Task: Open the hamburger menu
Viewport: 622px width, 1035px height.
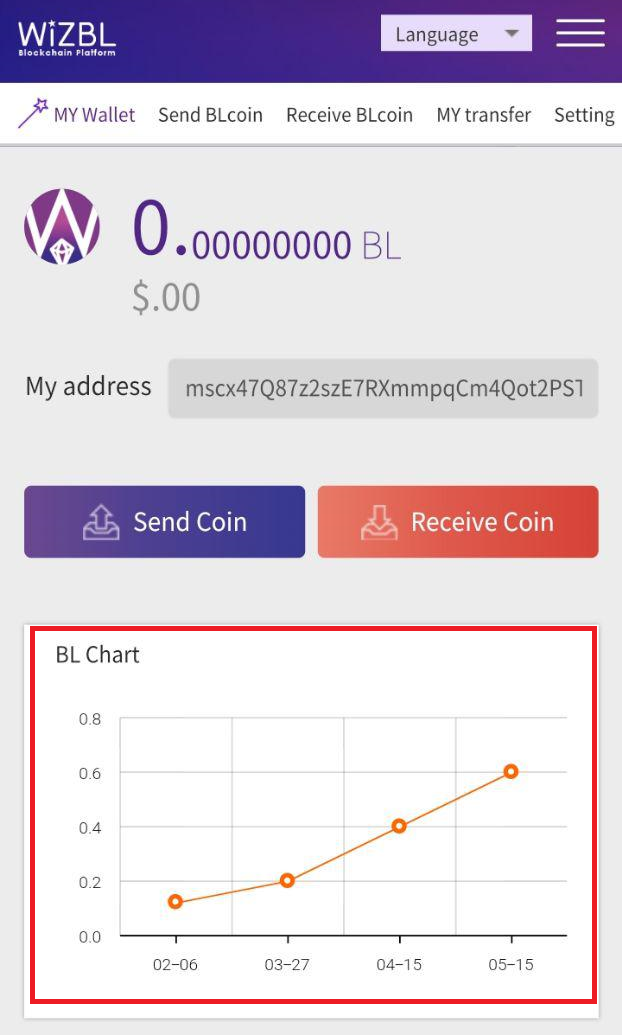Action: coord(580,33)
